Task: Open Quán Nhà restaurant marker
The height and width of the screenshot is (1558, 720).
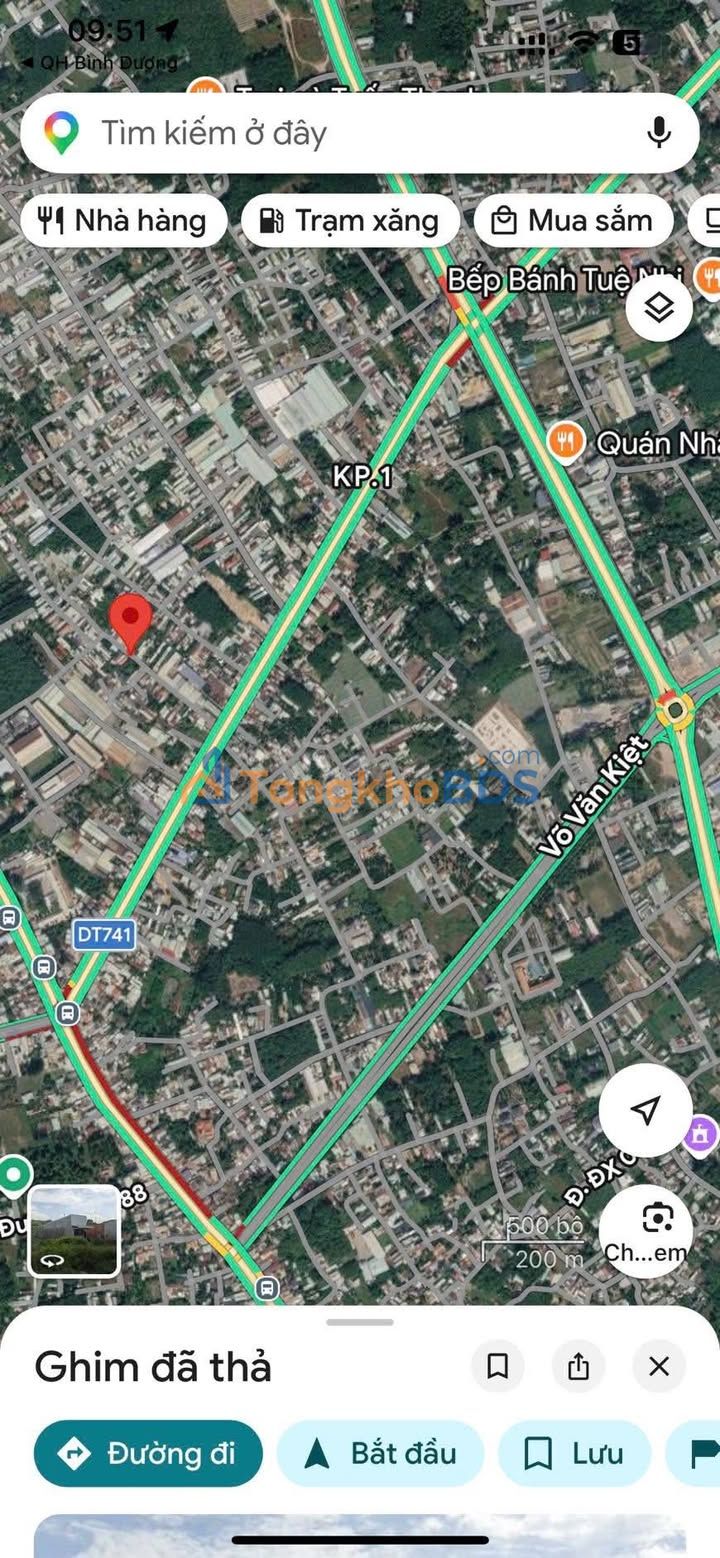Action: (x=566, y=441)
